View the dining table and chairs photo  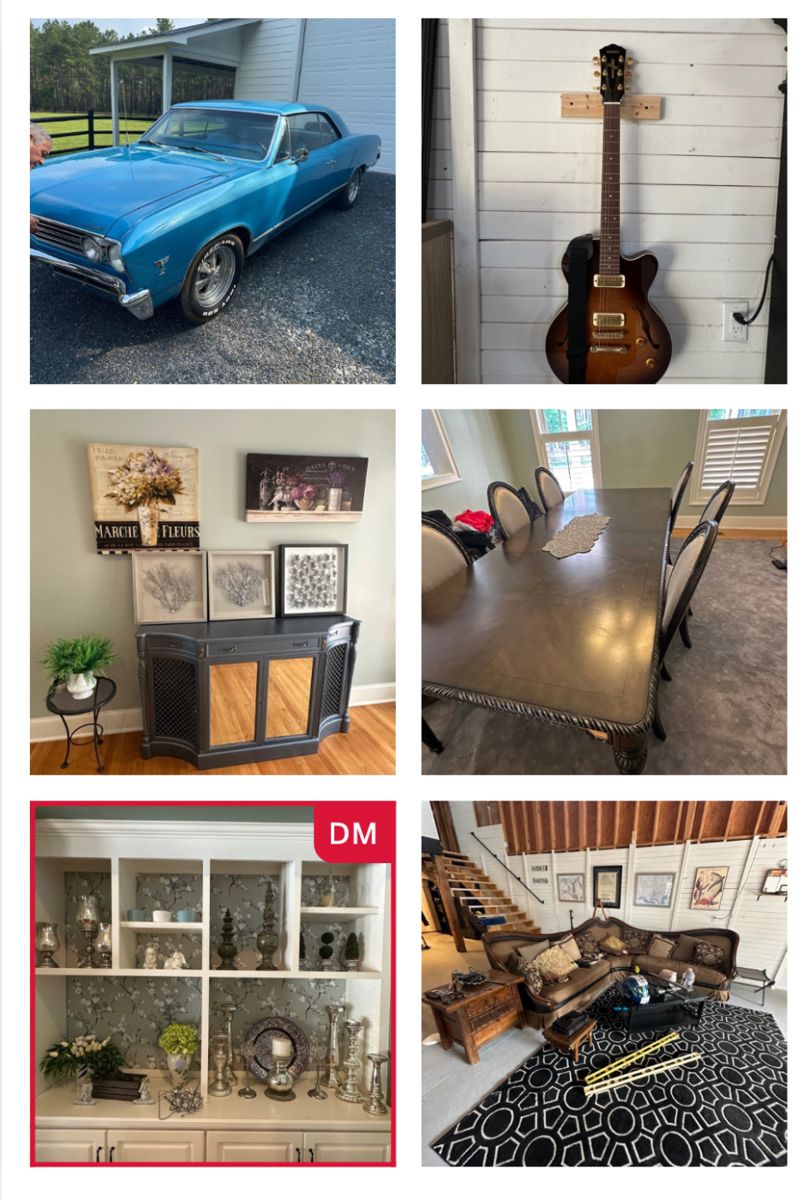pyautogui.click(x=603, y=591)
